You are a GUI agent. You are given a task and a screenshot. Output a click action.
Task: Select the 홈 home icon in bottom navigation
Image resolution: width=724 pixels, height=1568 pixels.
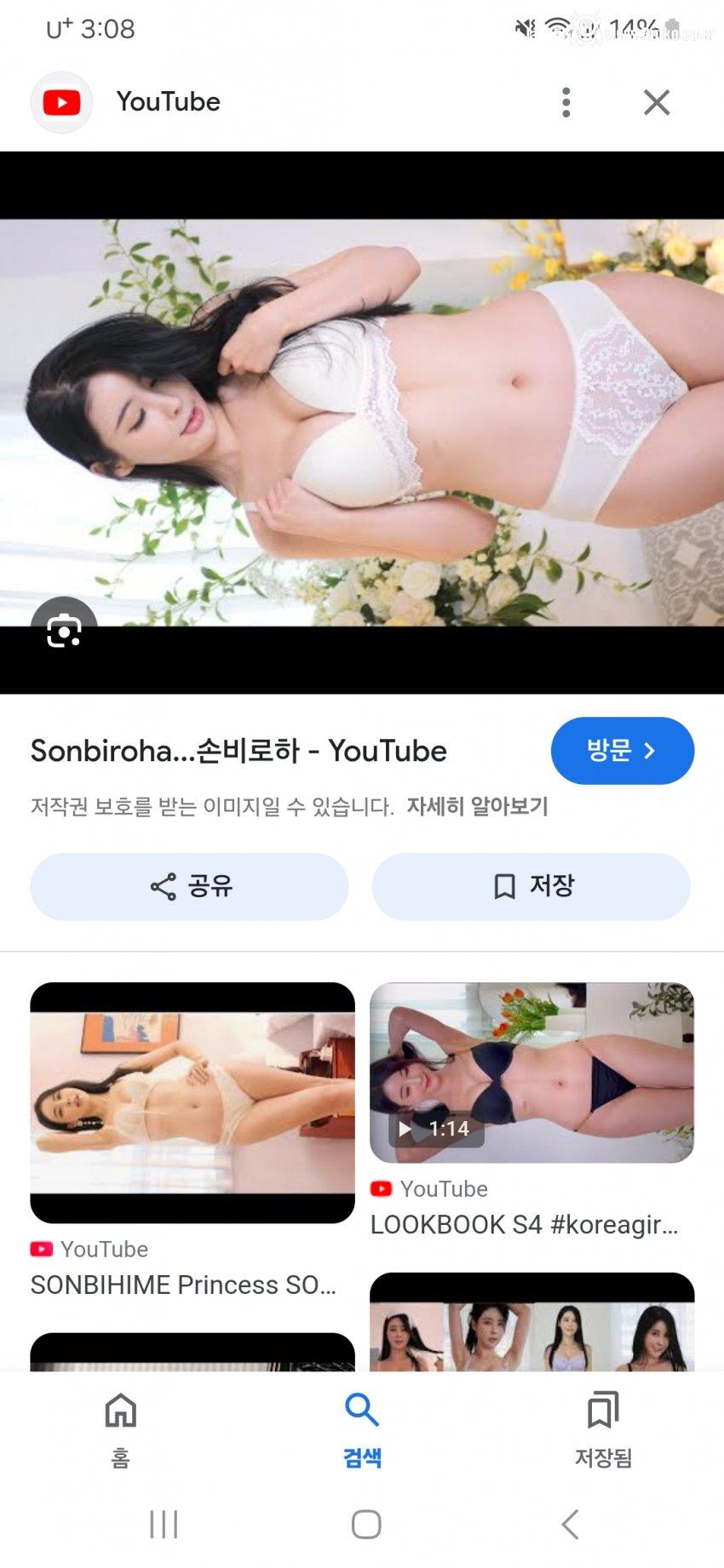[120, 1411]
